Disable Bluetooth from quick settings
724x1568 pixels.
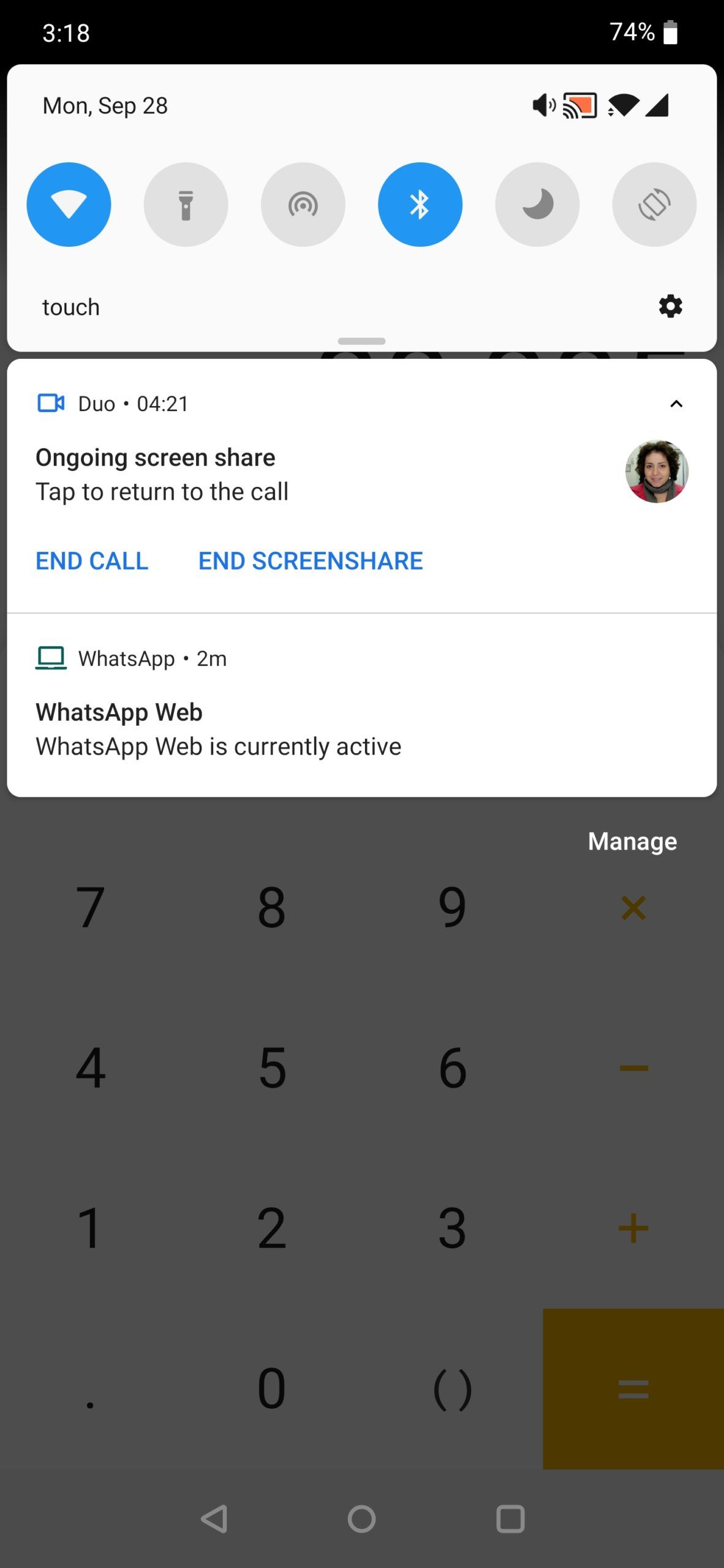click(x=420, y=205)
